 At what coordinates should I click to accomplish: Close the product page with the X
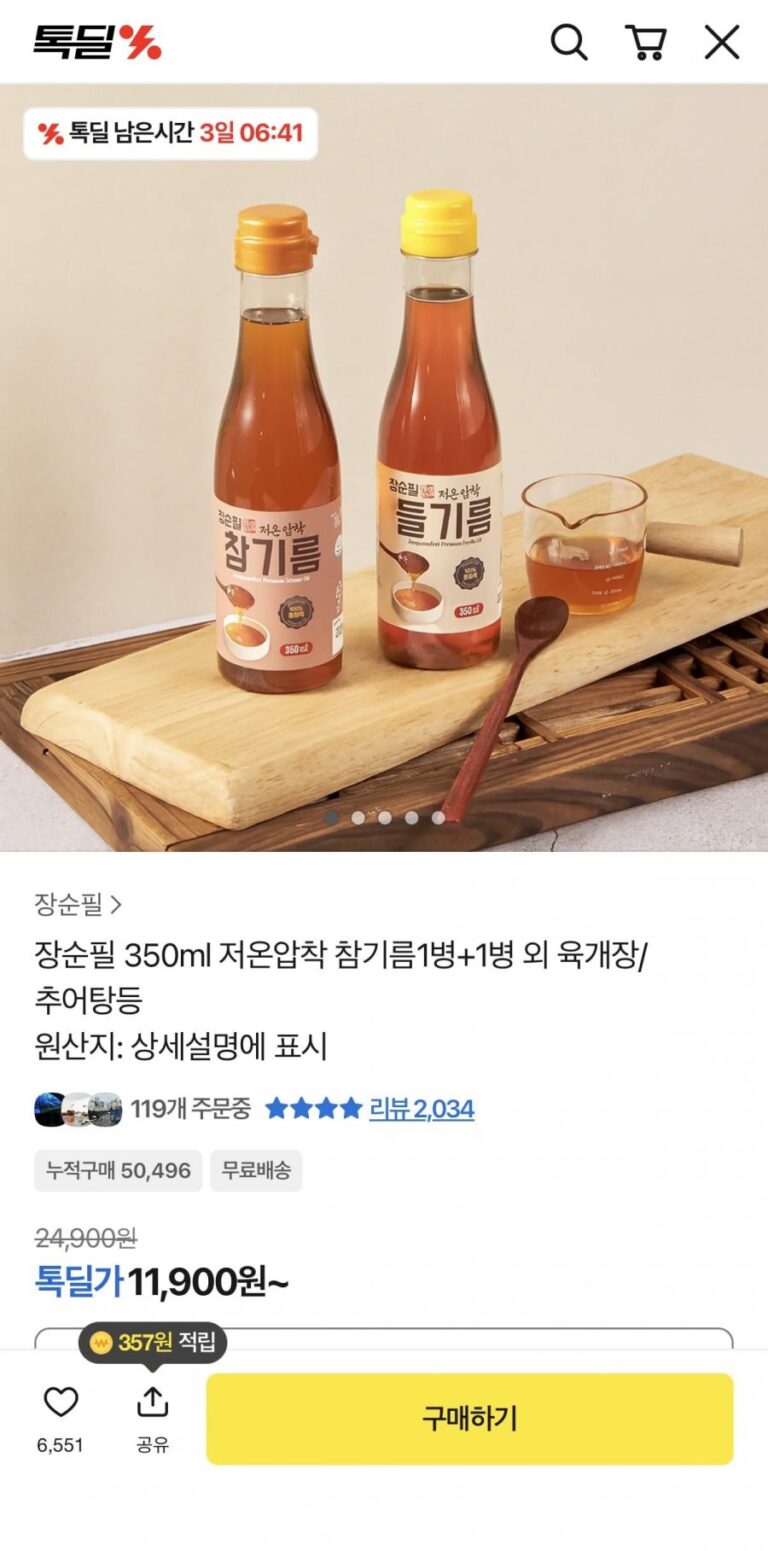tap(722, 42)
